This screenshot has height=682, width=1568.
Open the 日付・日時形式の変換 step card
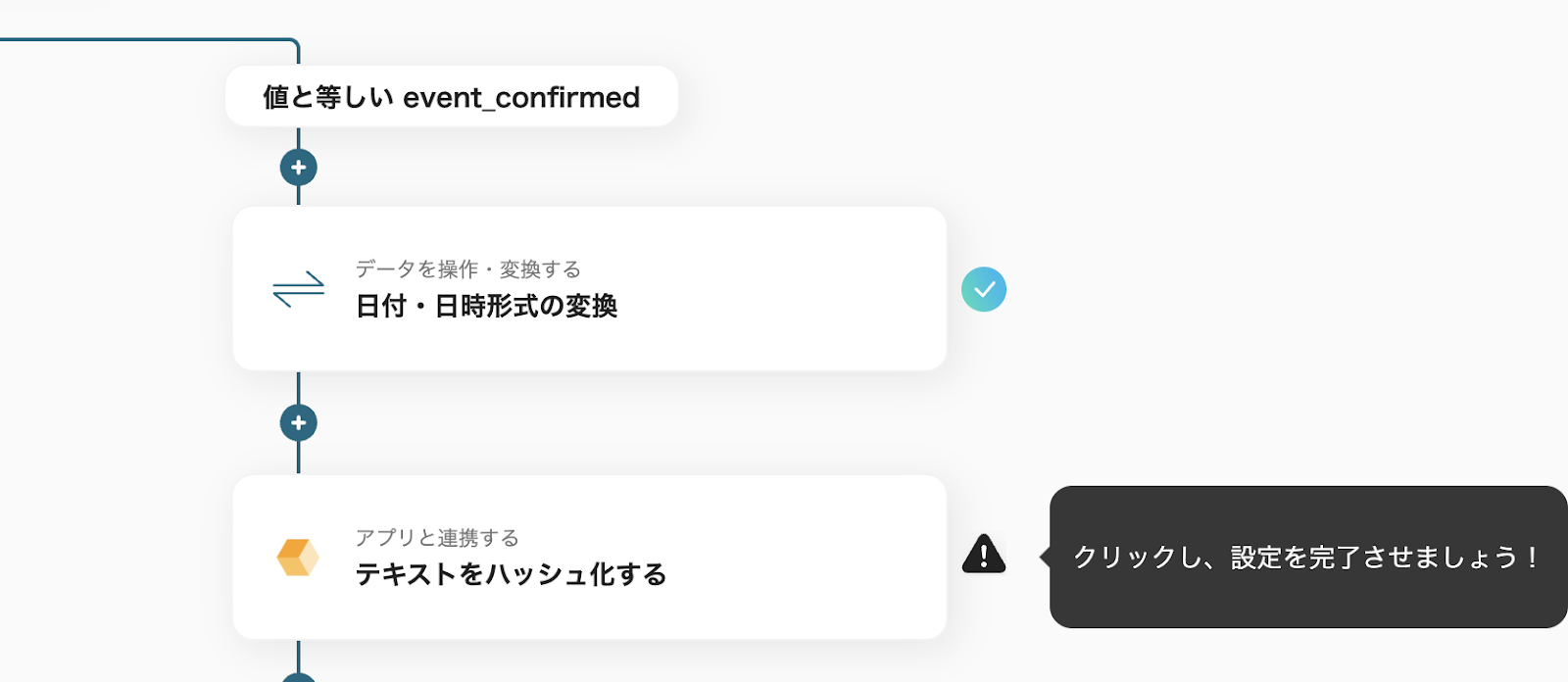click(x=589, y=288)
